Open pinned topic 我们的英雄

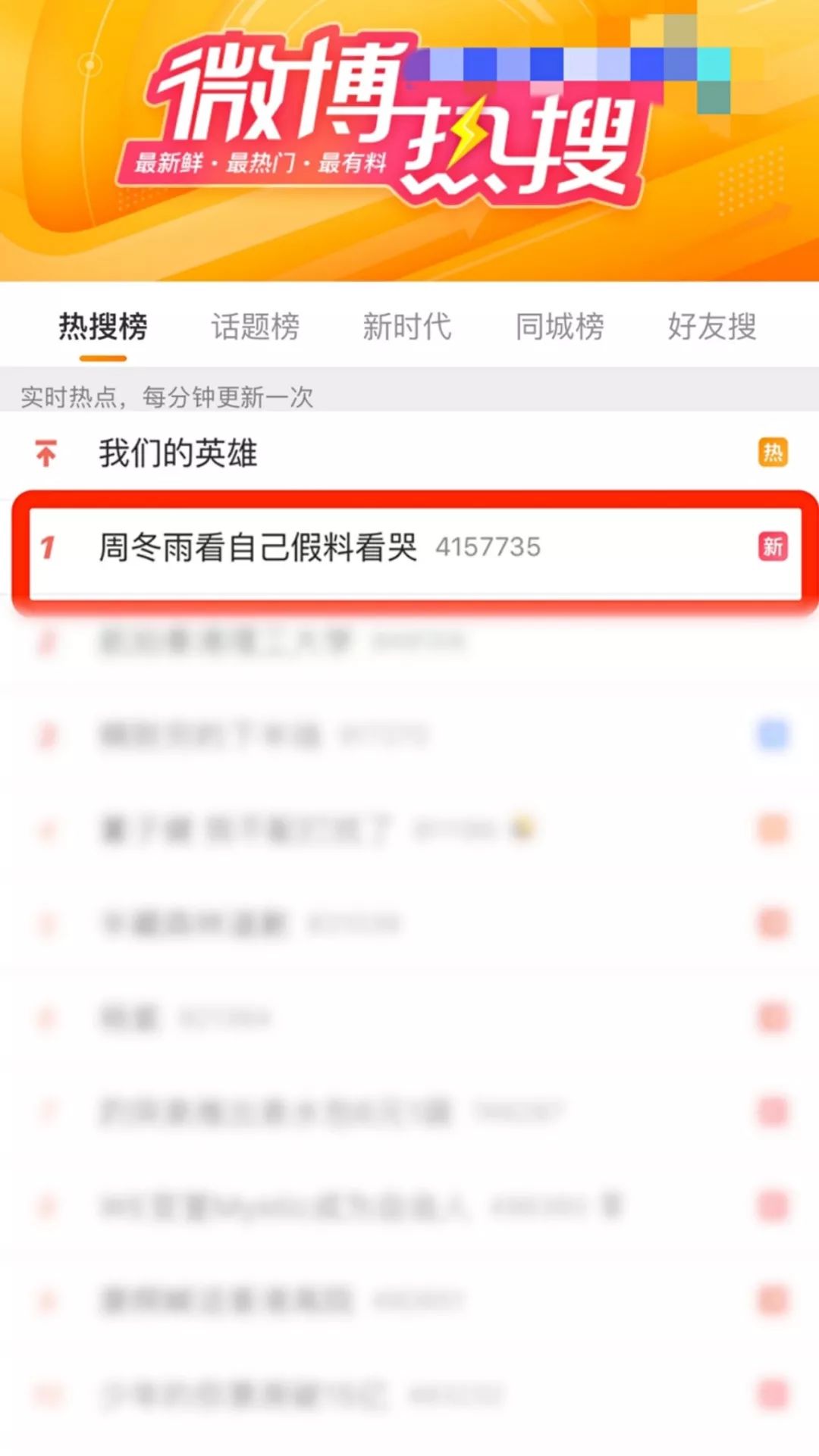coord(178,453)
